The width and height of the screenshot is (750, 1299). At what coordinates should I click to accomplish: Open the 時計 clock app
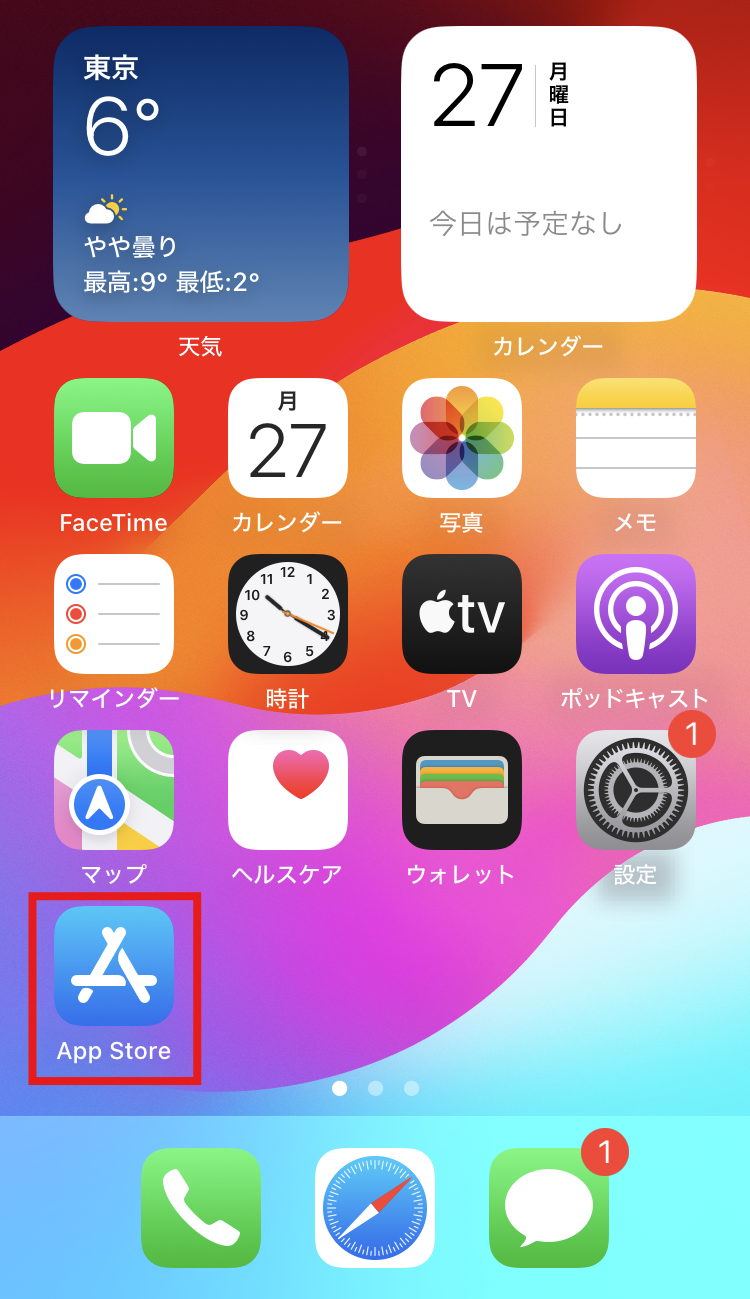288,614
